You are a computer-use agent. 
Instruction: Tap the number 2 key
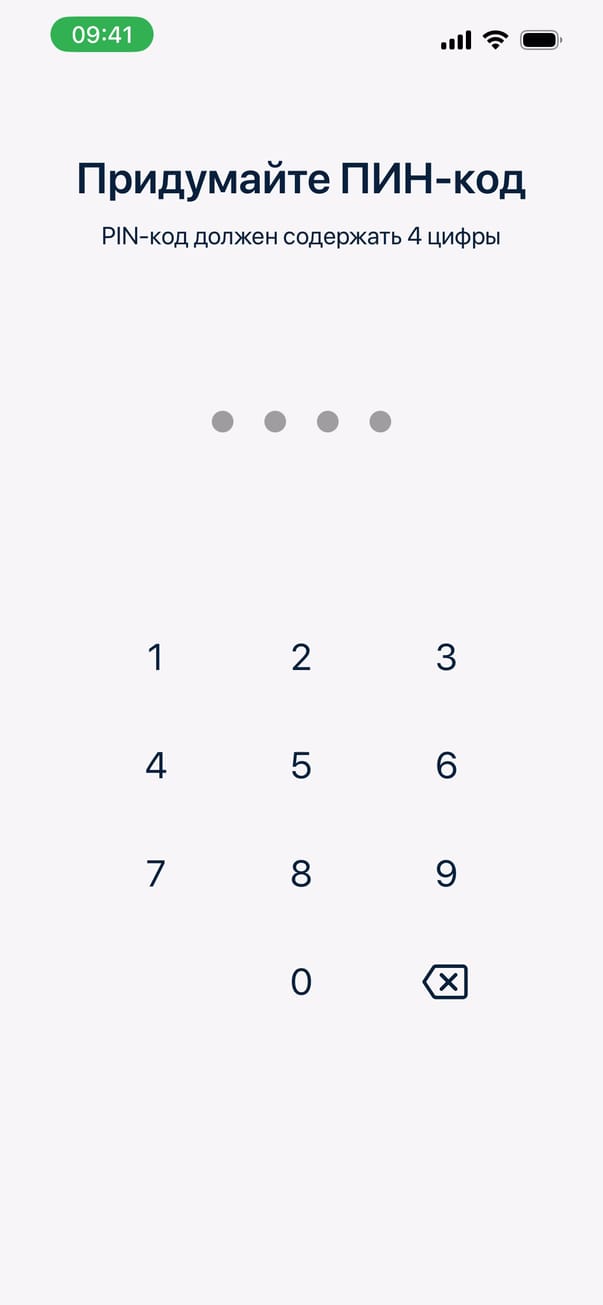pos(301,657)
